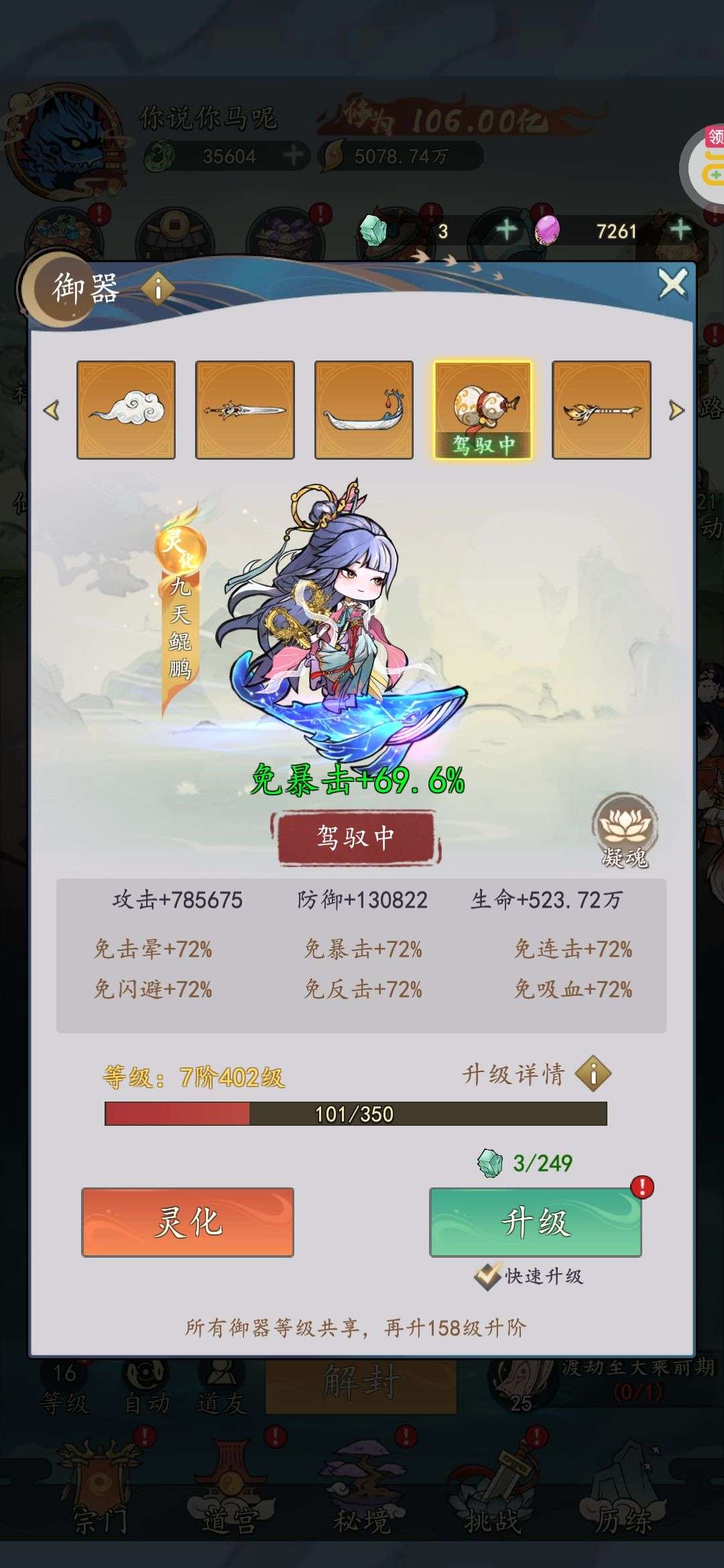Select the boat artifact tile
724x1568 pixels.
tap(364, 409)
